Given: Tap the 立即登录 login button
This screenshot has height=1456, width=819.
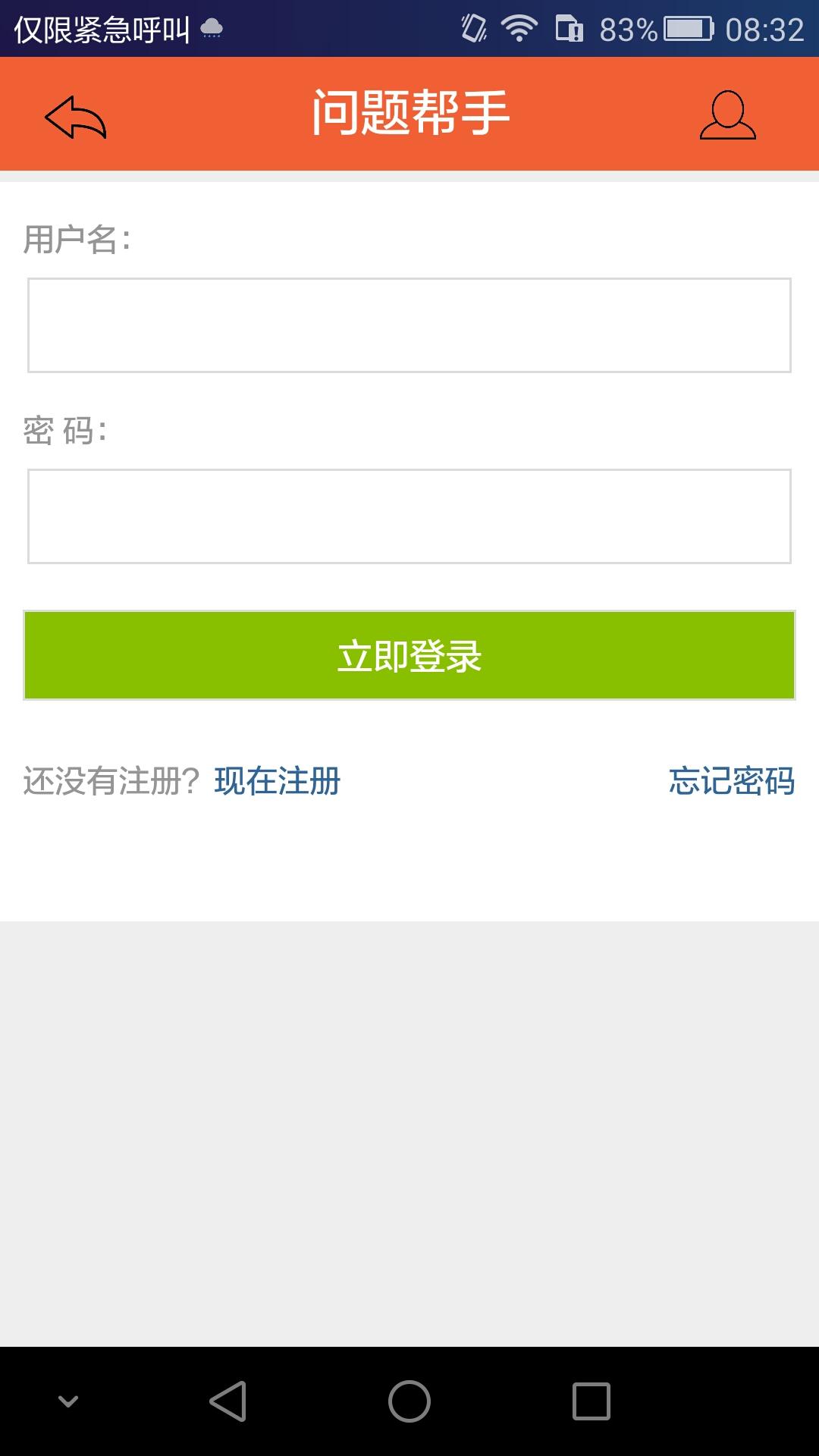Looking at the screenshot, I should click(409, 654).
